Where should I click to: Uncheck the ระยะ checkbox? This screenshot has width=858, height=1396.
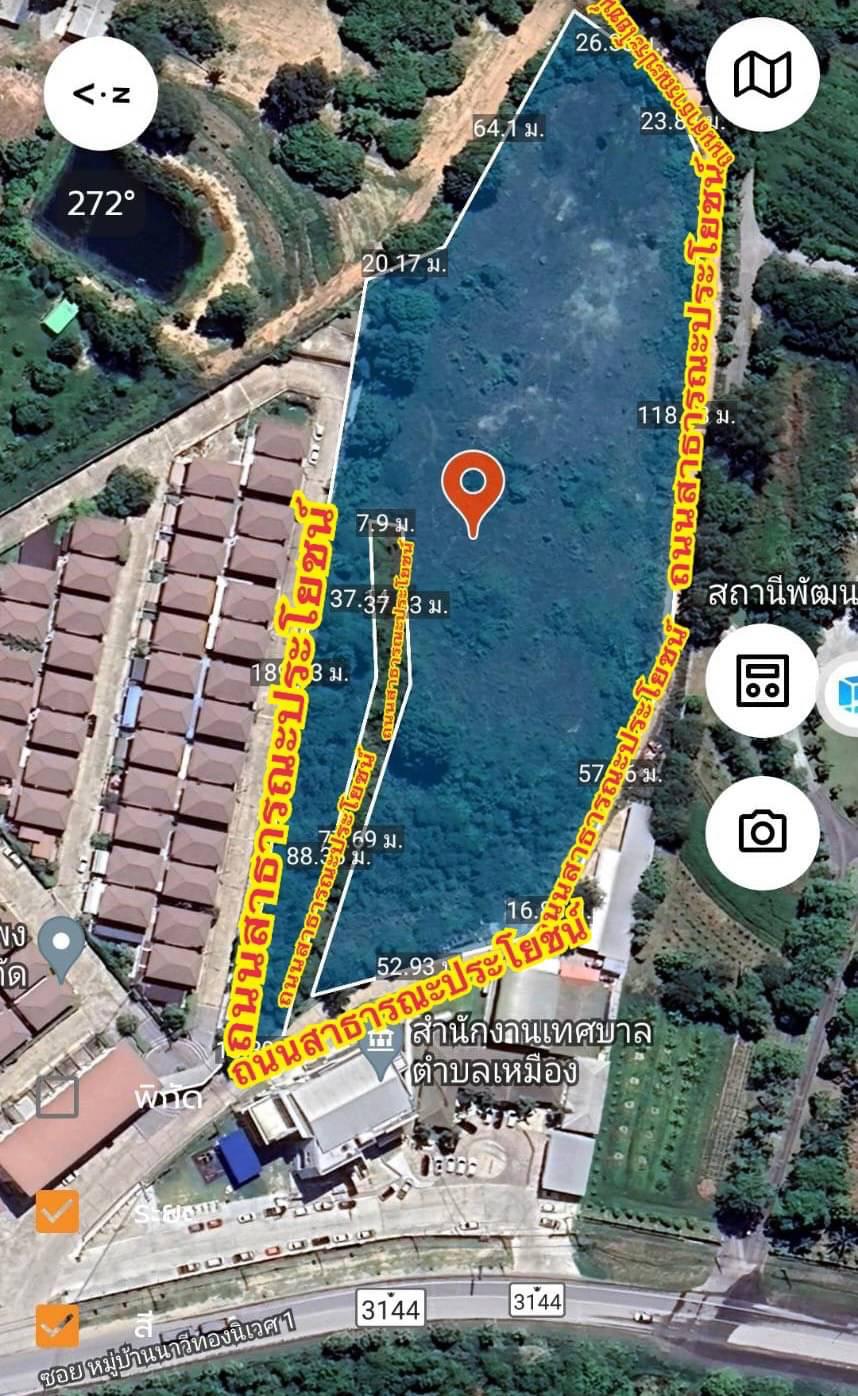[x=57, y=1211]
